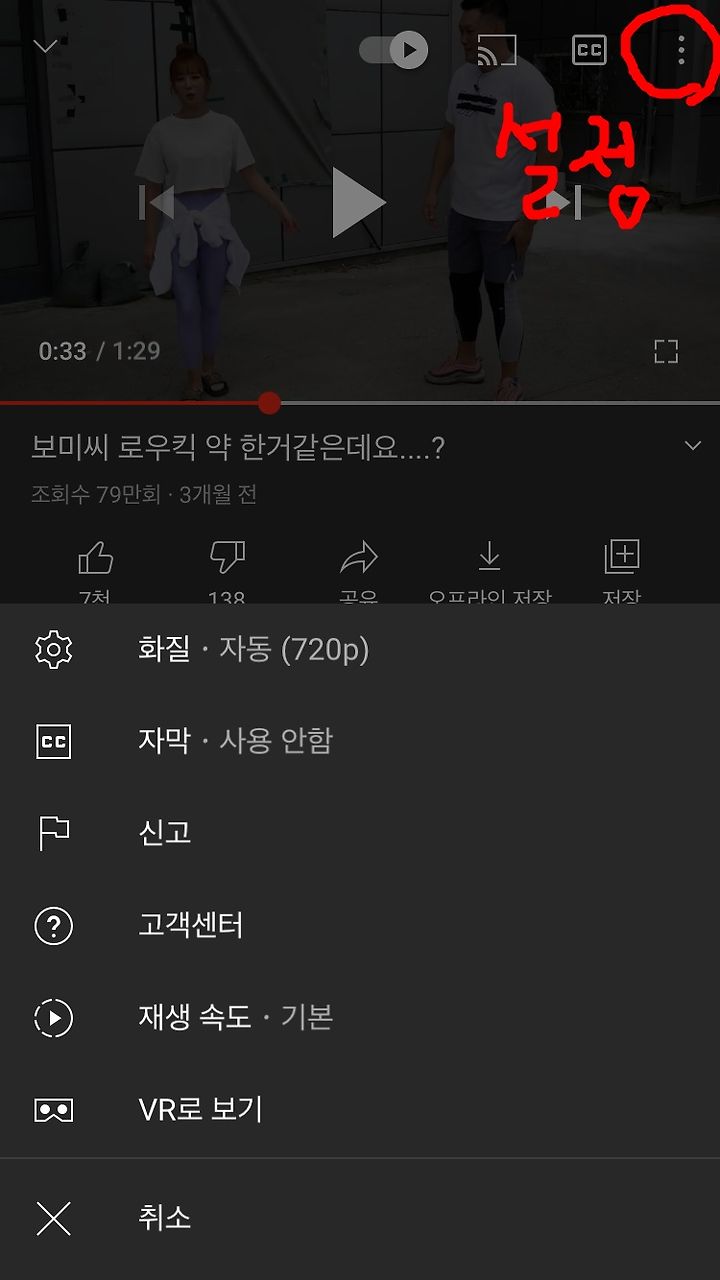
Task: Open the 자막 (captions) option
Action: click(x=360, y=742)
